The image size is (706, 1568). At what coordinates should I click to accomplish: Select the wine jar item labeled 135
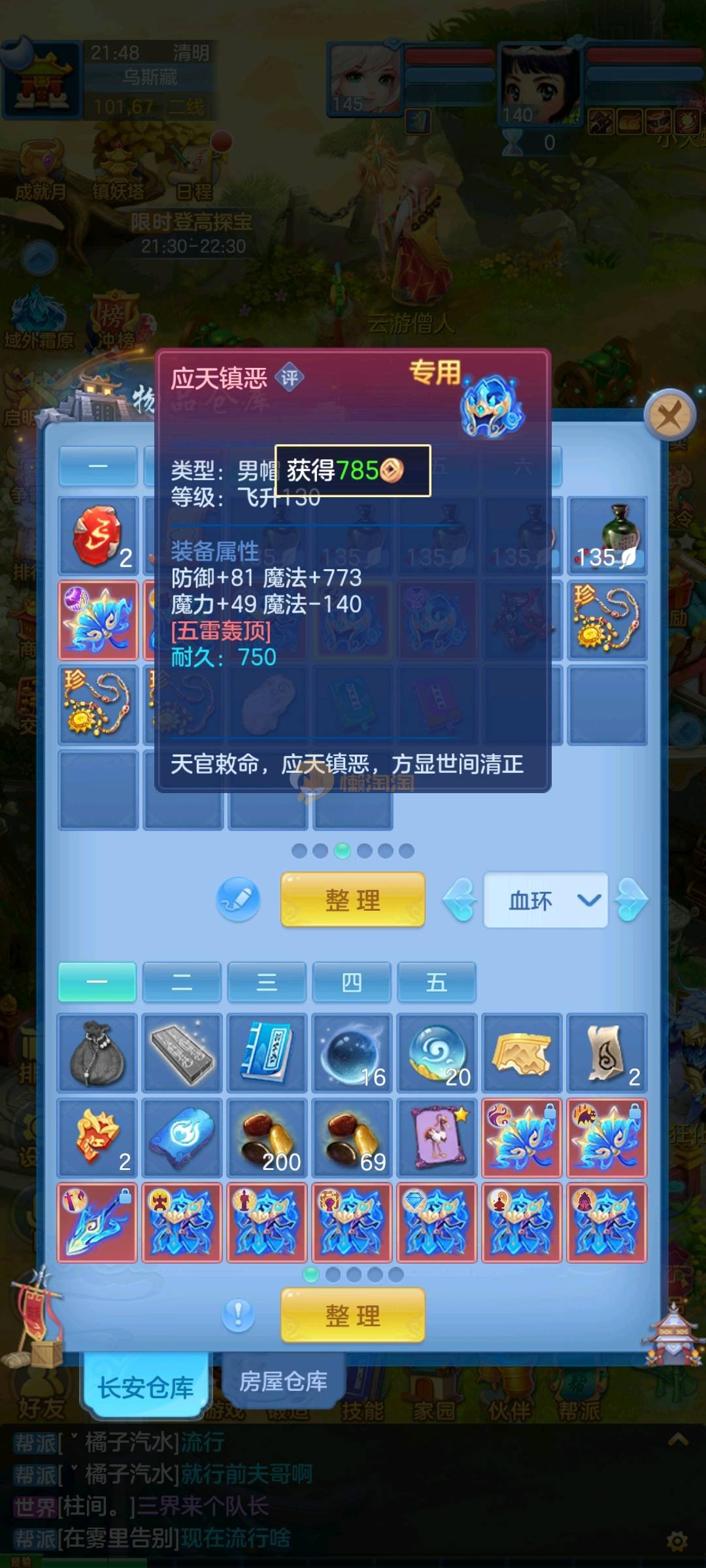click(607, 536)
